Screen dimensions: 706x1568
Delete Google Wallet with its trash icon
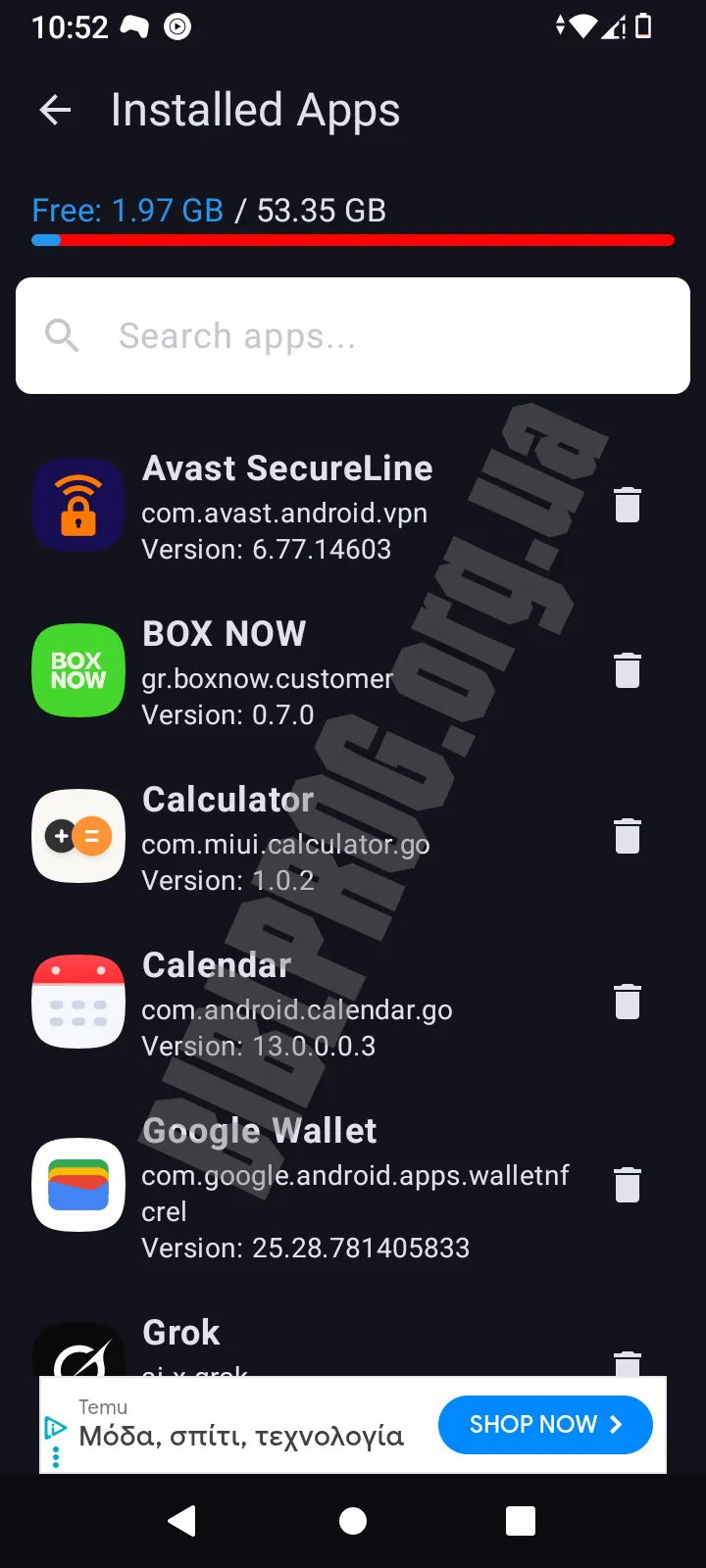click(628, 1185)
